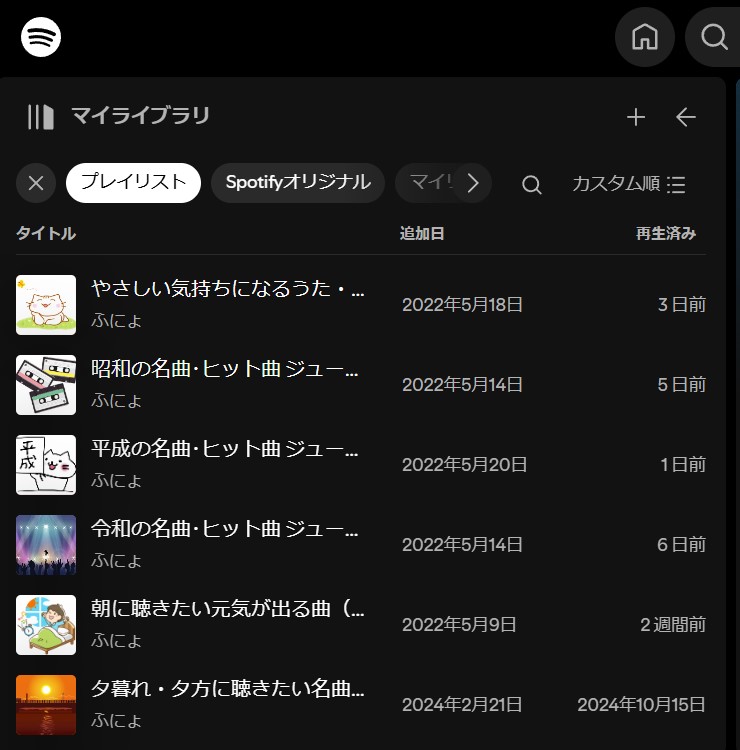Open the top search icon
This screenshot has width=740, height=750.
(714, 37)
